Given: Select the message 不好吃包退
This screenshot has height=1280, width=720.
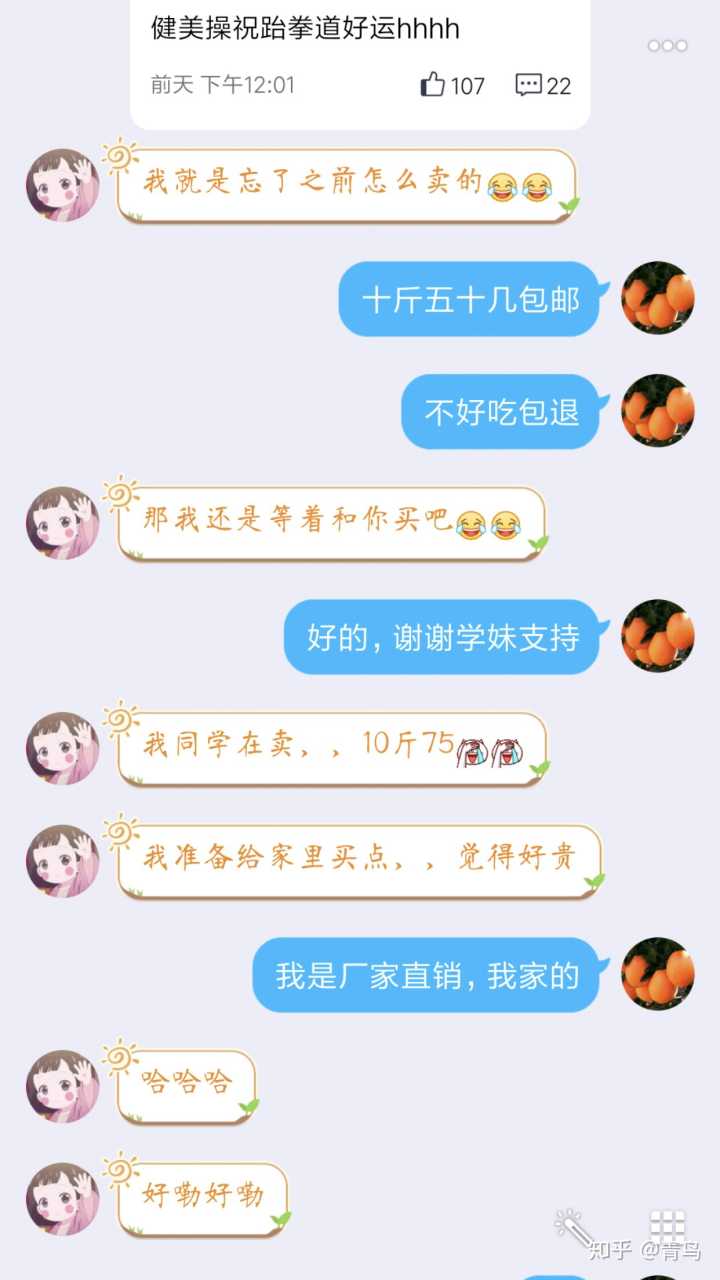Looking at the screenshot, I should pos(501,411).
